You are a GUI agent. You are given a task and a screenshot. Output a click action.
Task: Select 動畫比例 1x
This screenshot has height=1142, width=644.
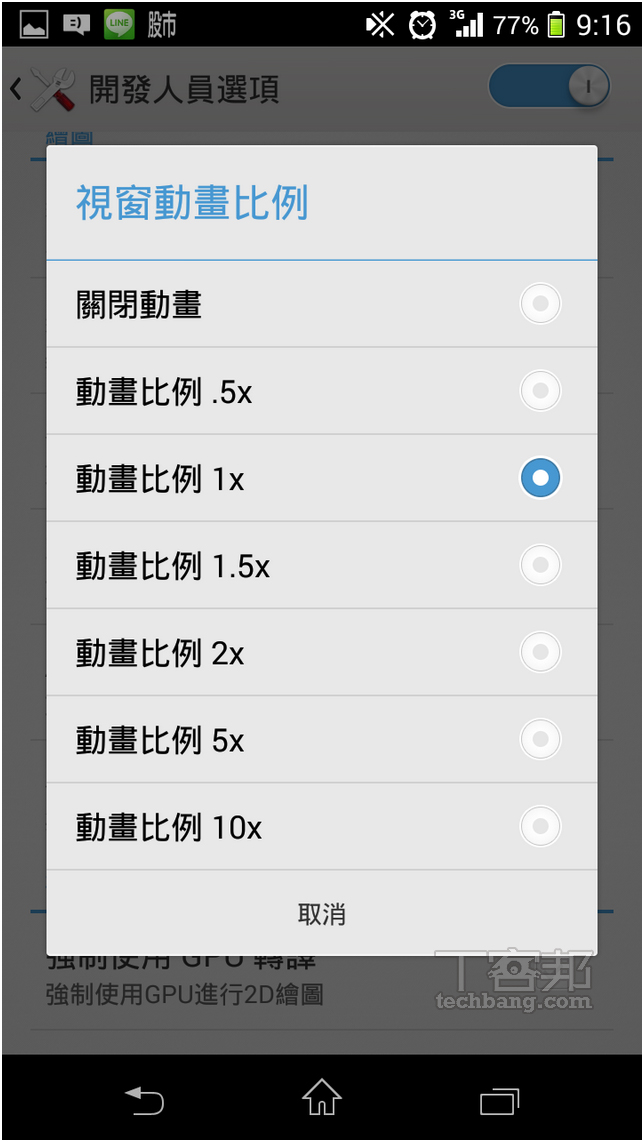[321, 478]
